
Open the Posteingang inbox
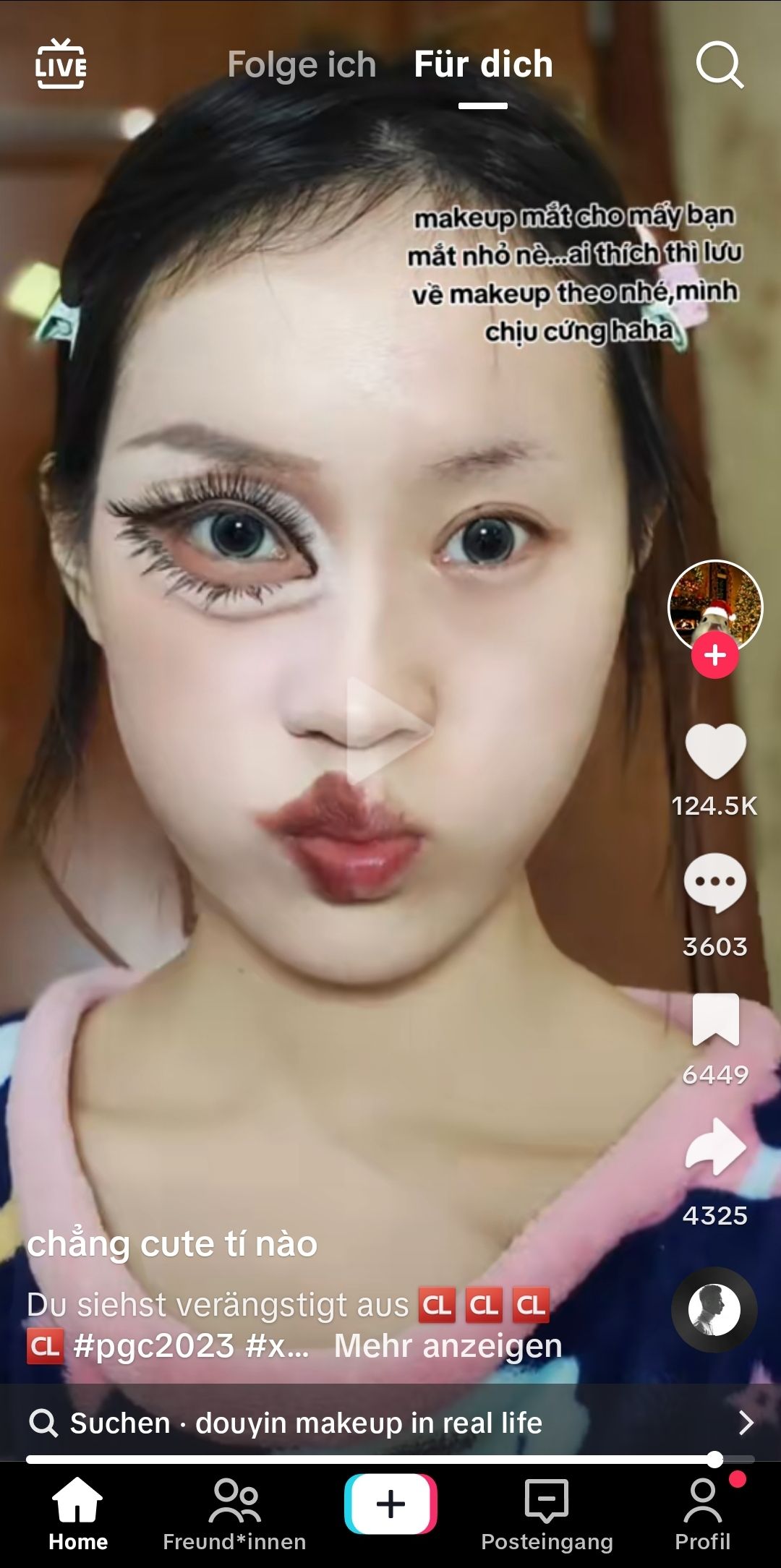pyautogui.click(x=547, y=1514)
